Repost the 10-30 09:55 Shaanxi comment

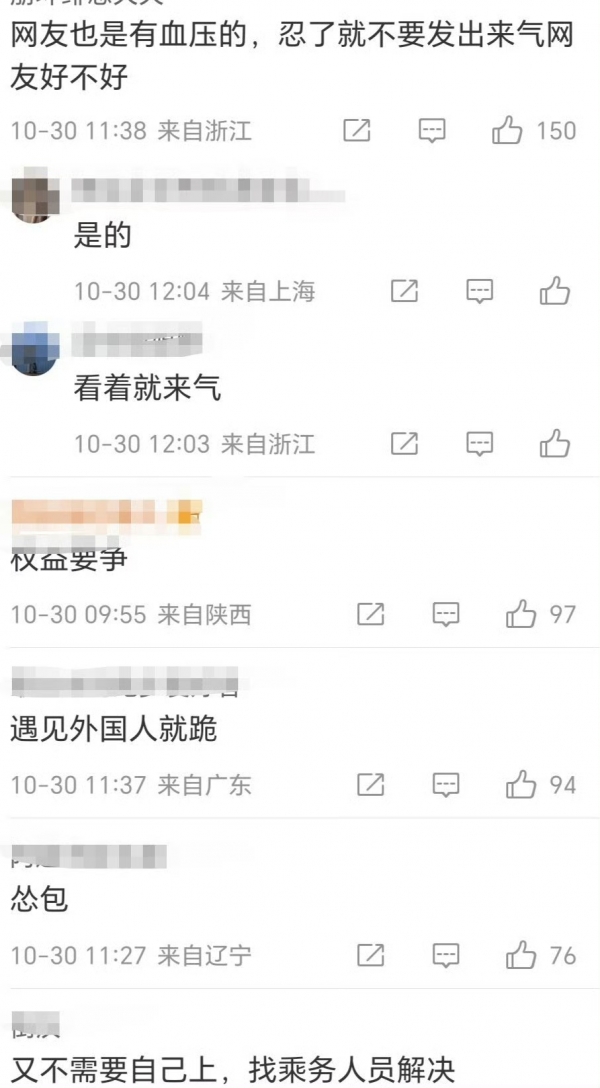371,614
